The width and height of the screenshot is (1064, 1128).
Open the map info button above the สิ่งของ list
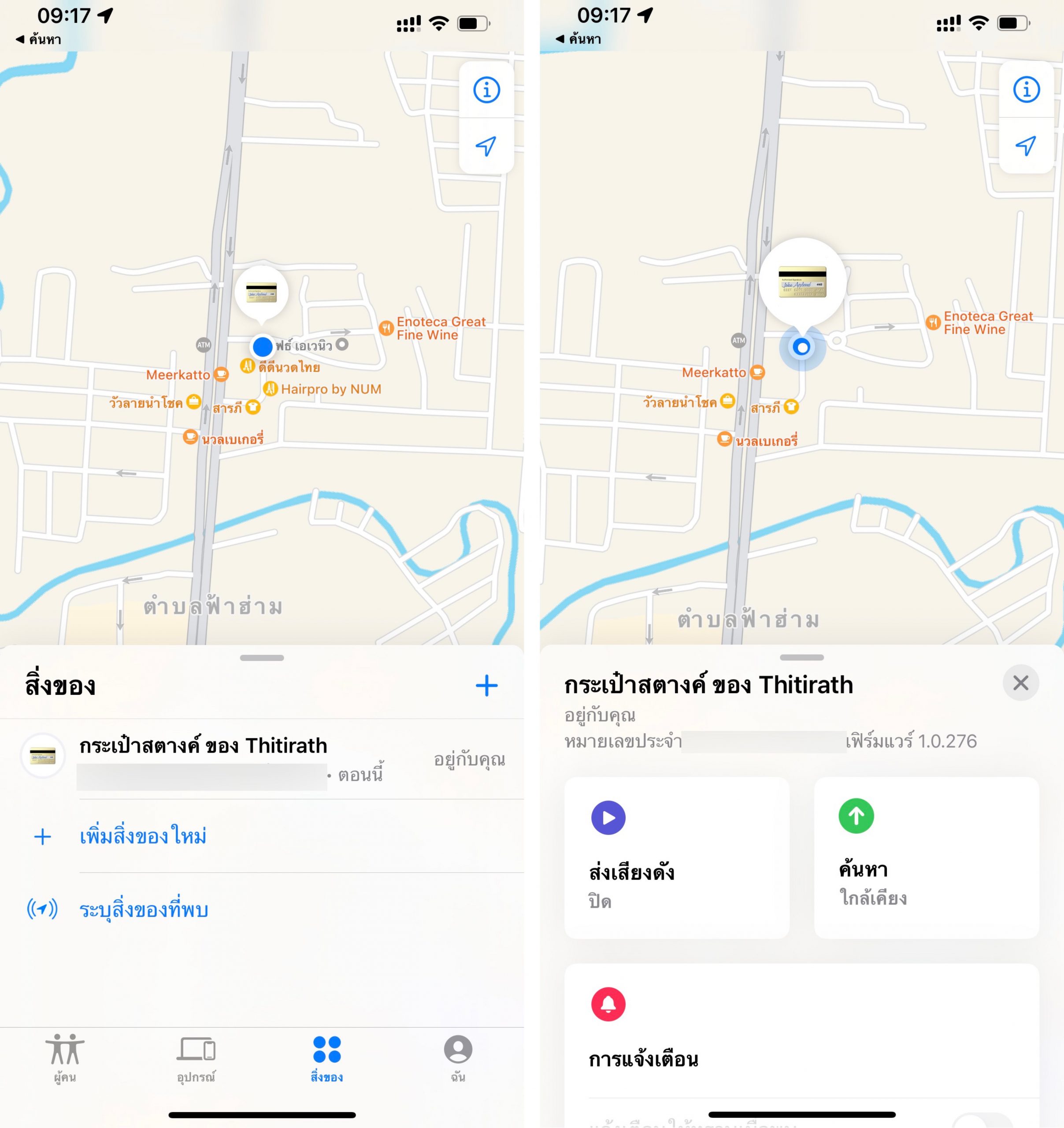coord(486,90)
